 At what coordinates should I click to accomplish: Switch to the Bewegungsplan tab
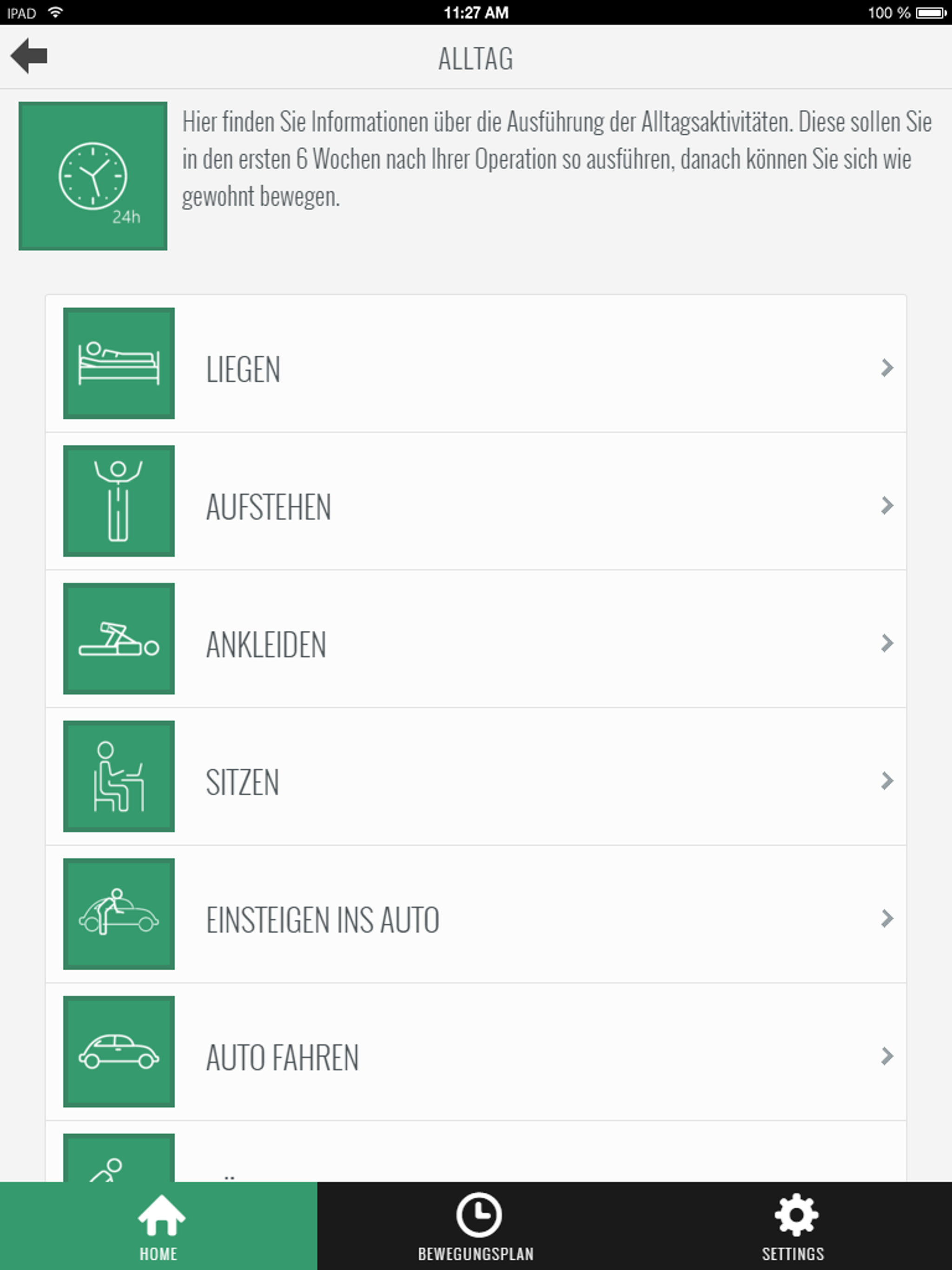coord(476,1226)
